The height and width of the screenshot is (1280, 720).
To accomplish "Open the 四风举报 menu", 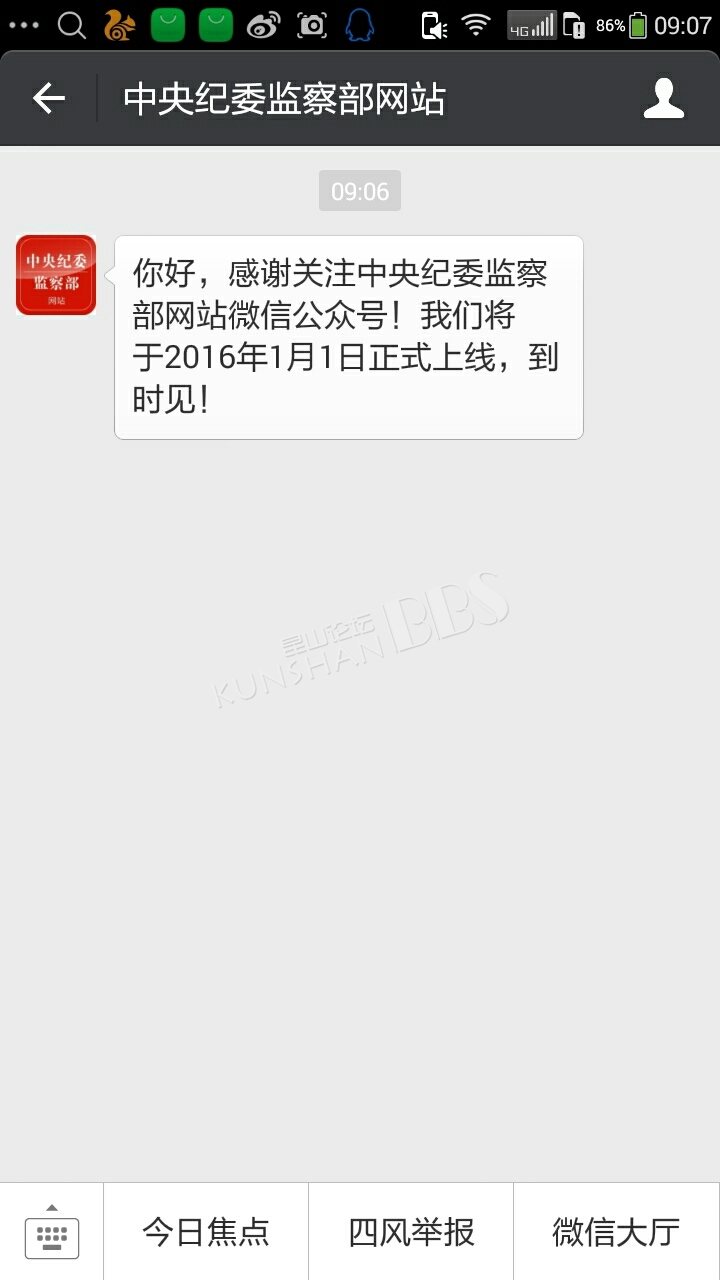I will pos(411,1232).
